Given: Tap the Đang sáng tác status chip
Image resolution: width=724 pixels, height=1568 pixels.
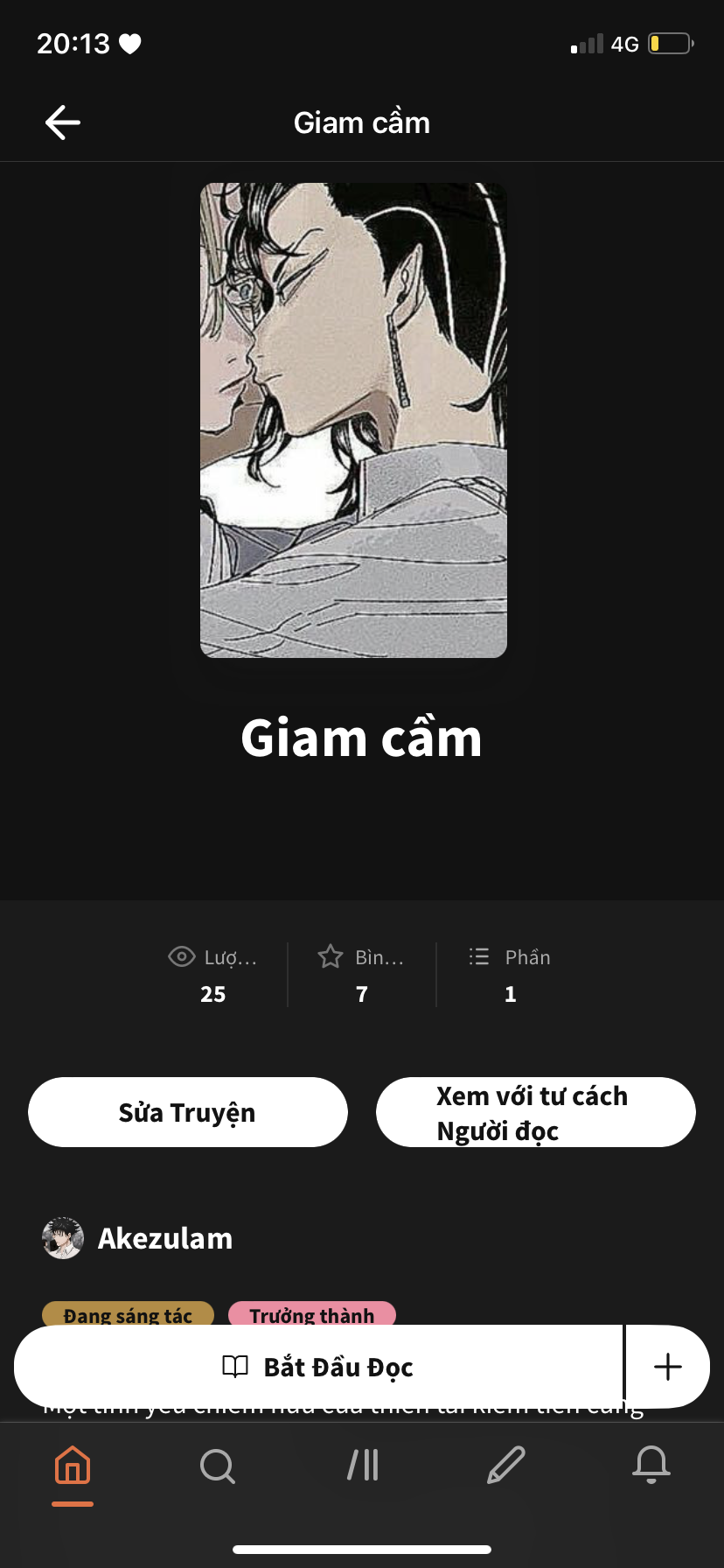Looking at the screenshot, I should [128, 1314].
